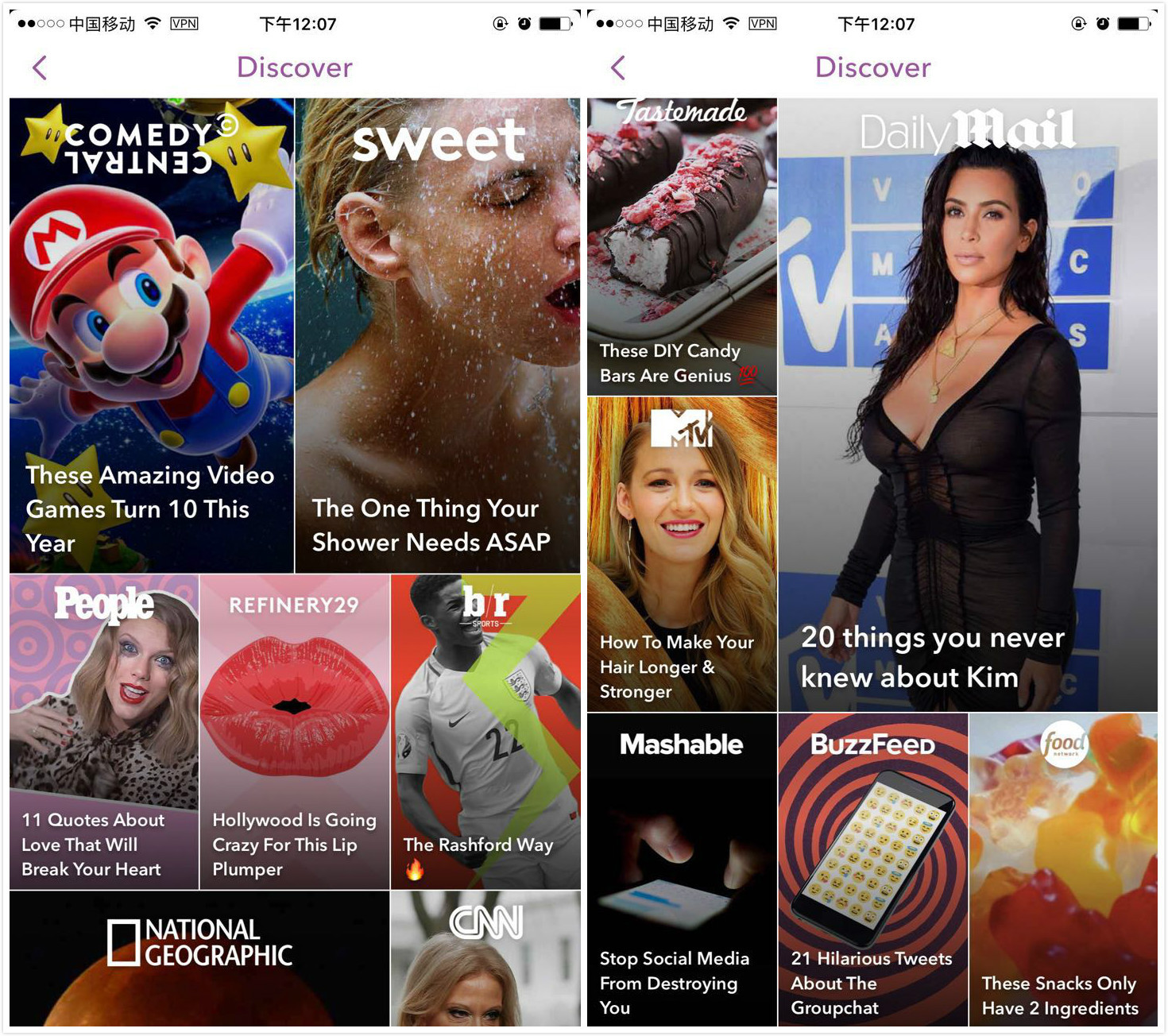Screen dimensions: 1168x1036
Task: Open Tastemade DIY candy bars story
Action: (682, 246)
